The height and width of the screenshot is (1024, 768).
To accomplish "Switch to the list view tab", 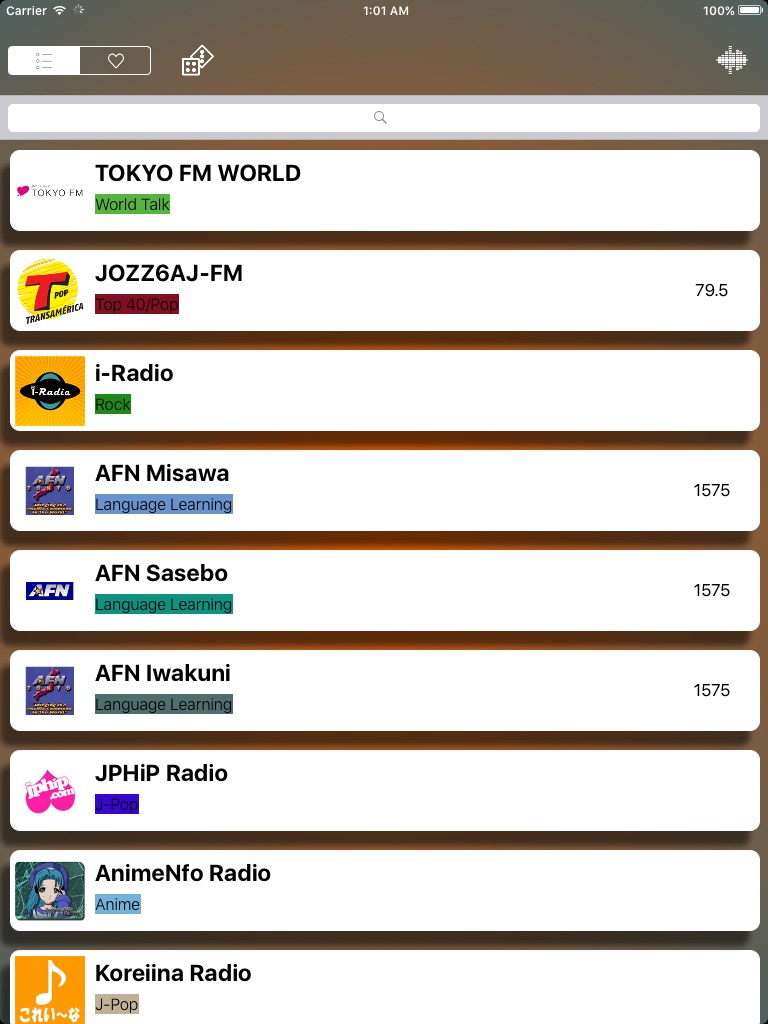I will [x=44, y=61].
